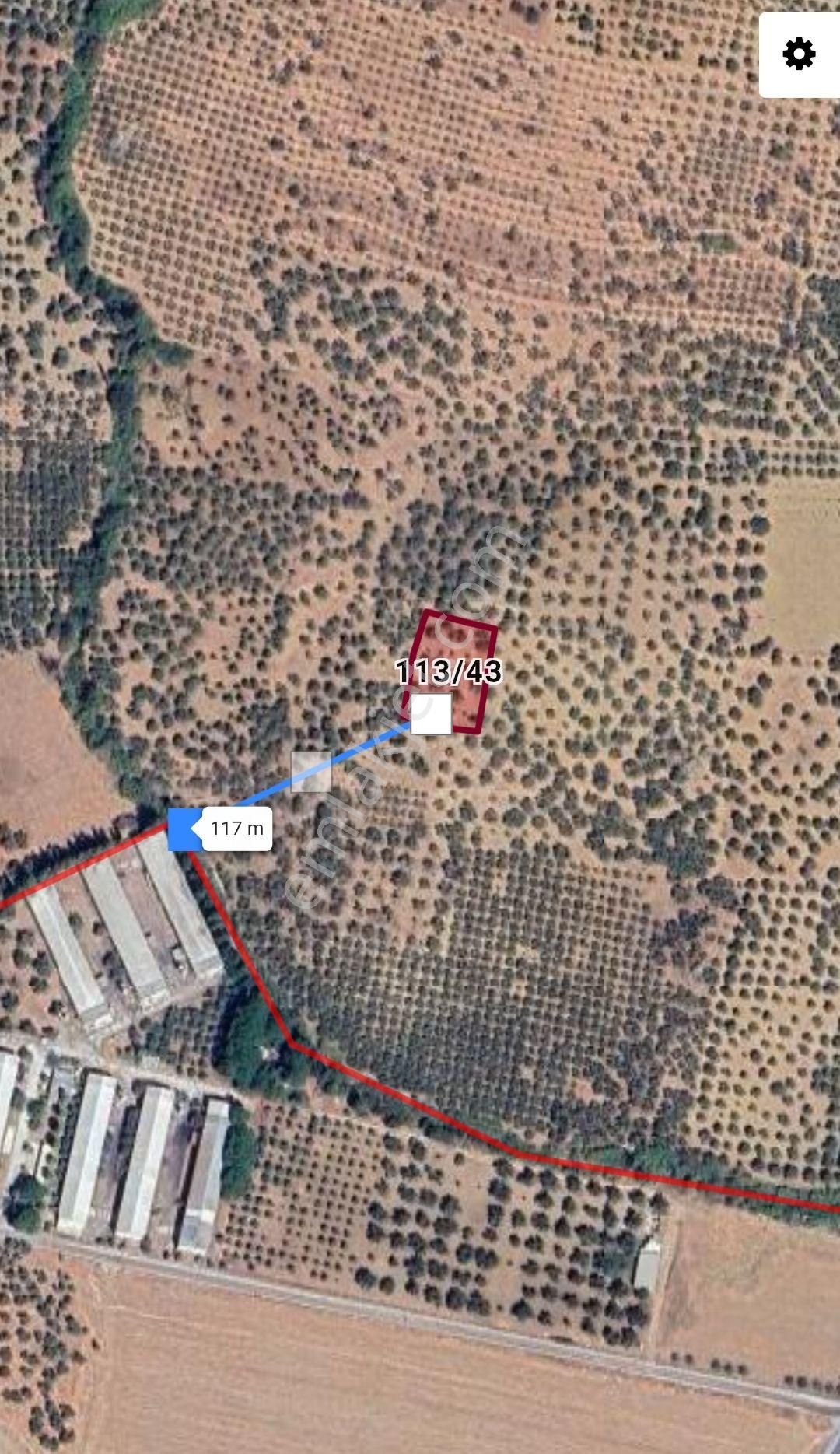
Task: Tap the blue measurement start marker
Action: [182, 829]
